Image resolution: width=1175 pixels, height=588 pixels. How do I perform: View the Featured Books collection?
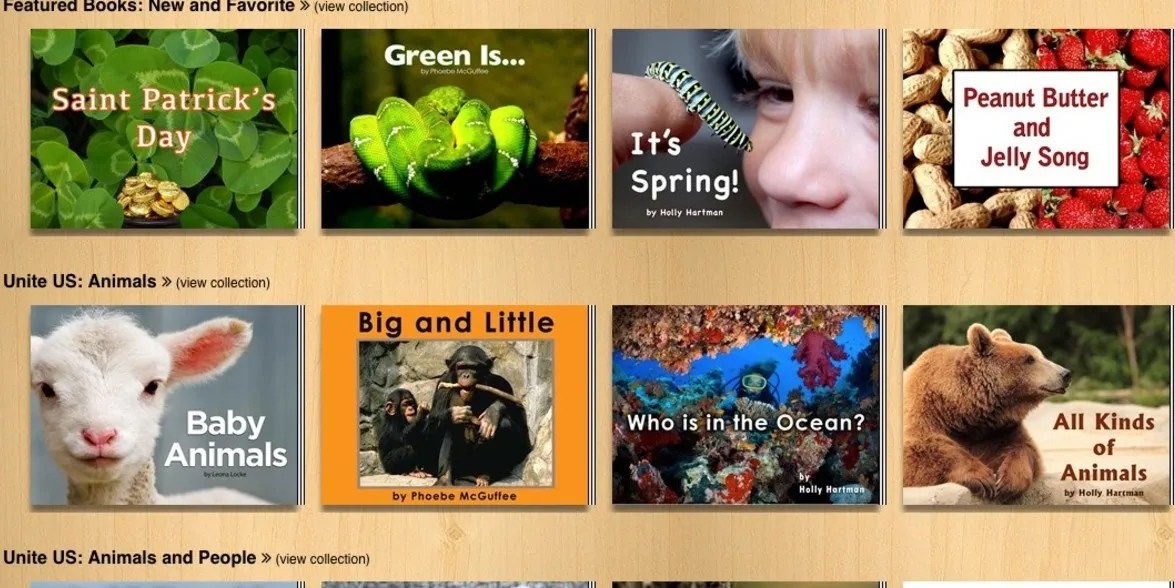point(361,7)
